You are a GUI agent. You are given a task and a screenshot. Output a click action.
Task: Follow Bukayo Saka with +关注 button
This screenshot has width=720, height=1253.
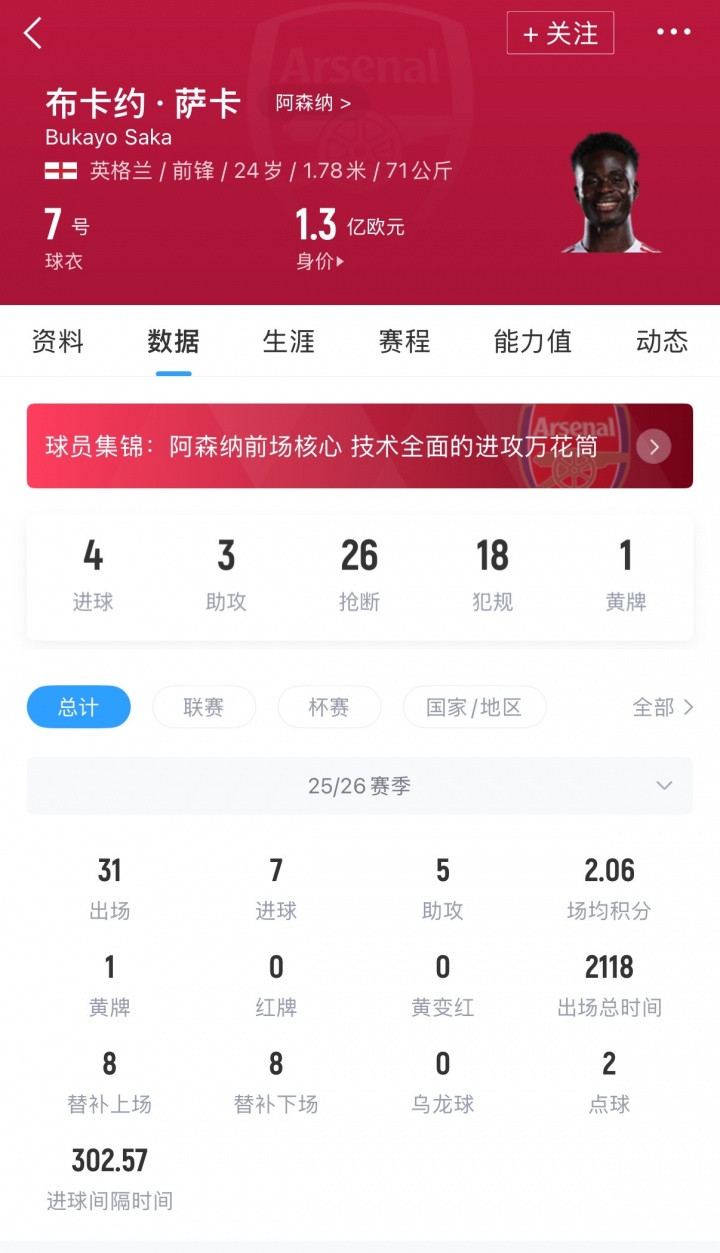click(x=560, y=33)
